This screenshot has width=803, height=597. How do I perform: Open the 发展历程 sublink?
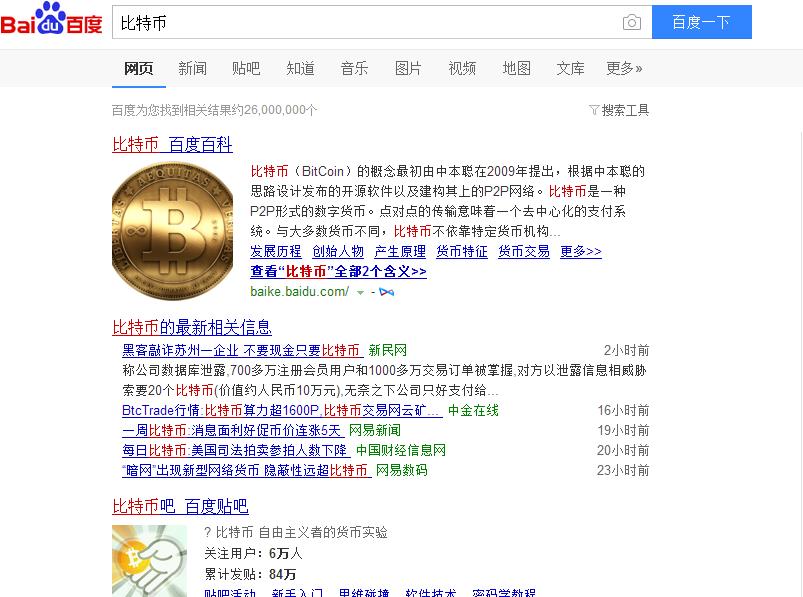click(x=275, y=252)
